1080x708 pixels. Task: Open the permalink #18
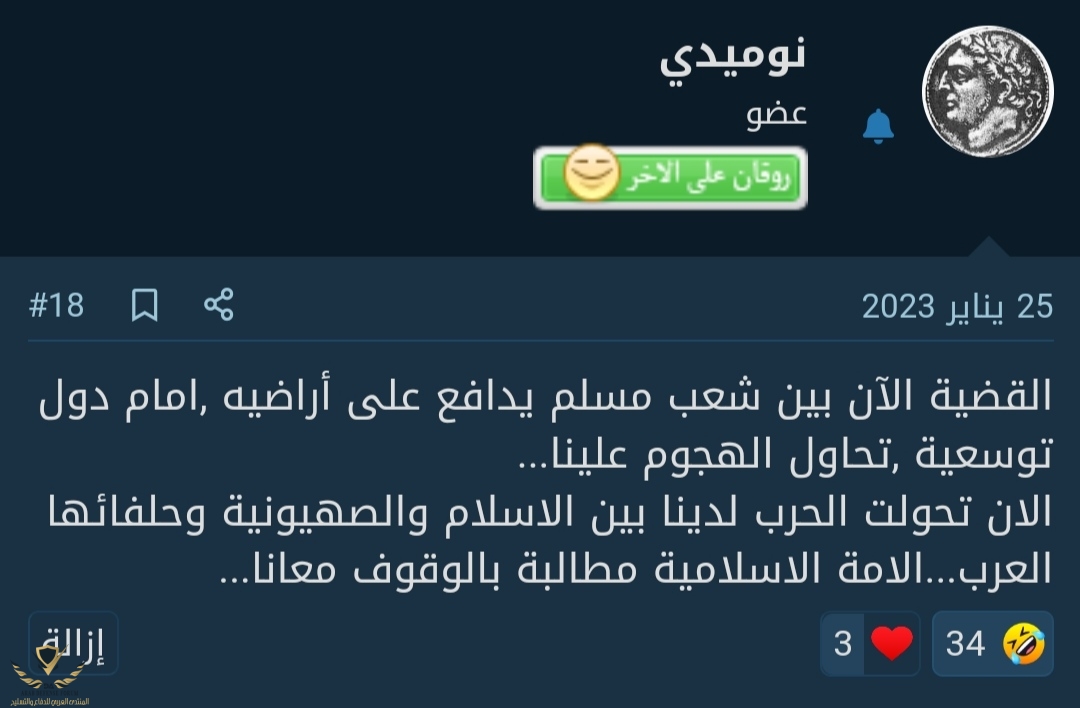click(56, 305)
